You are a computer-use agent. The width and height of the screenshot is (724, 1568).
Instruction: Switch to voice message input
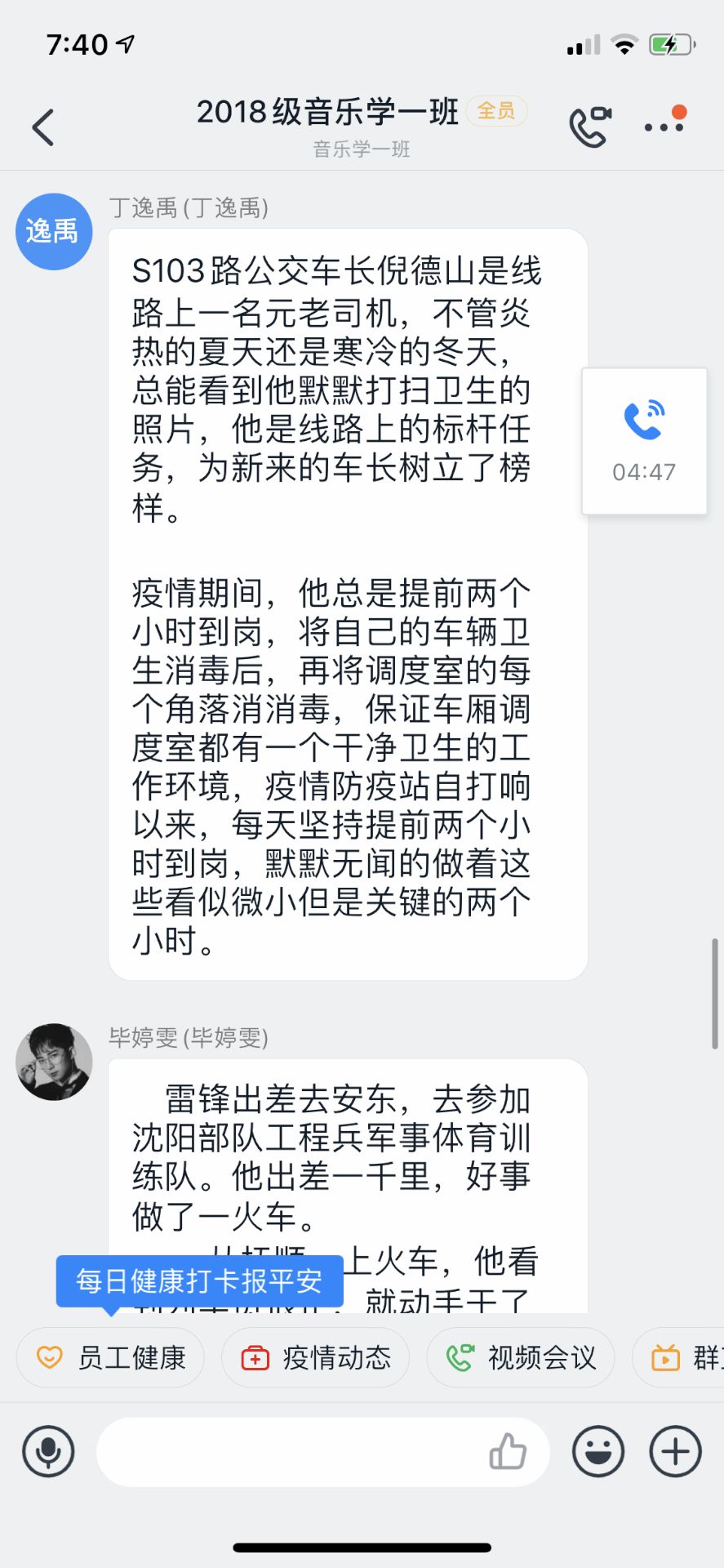48,1451
